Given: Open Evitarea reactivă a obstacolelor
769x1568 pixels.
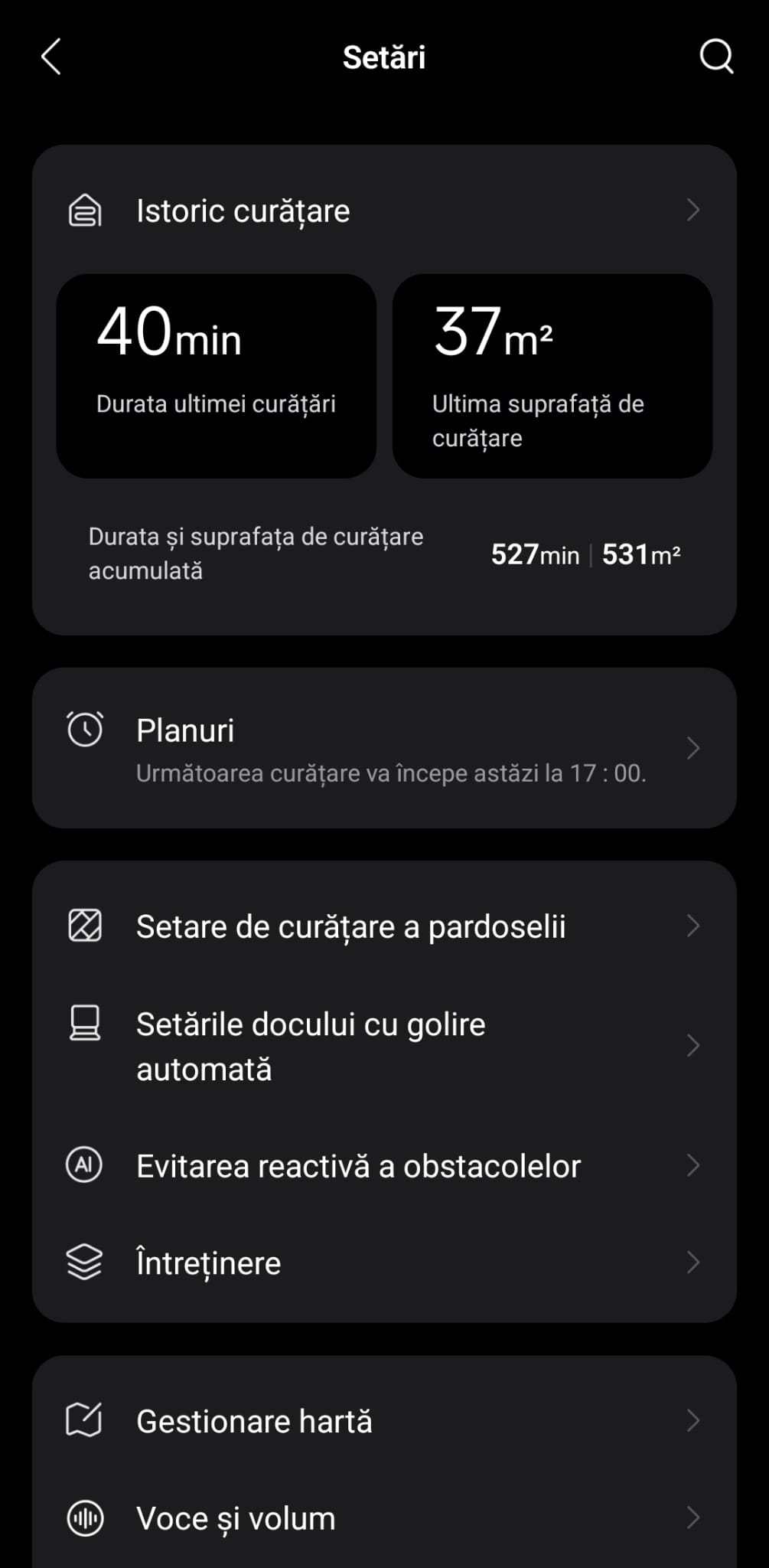Looking at the screenshot, I should (x=383, y=1166).
